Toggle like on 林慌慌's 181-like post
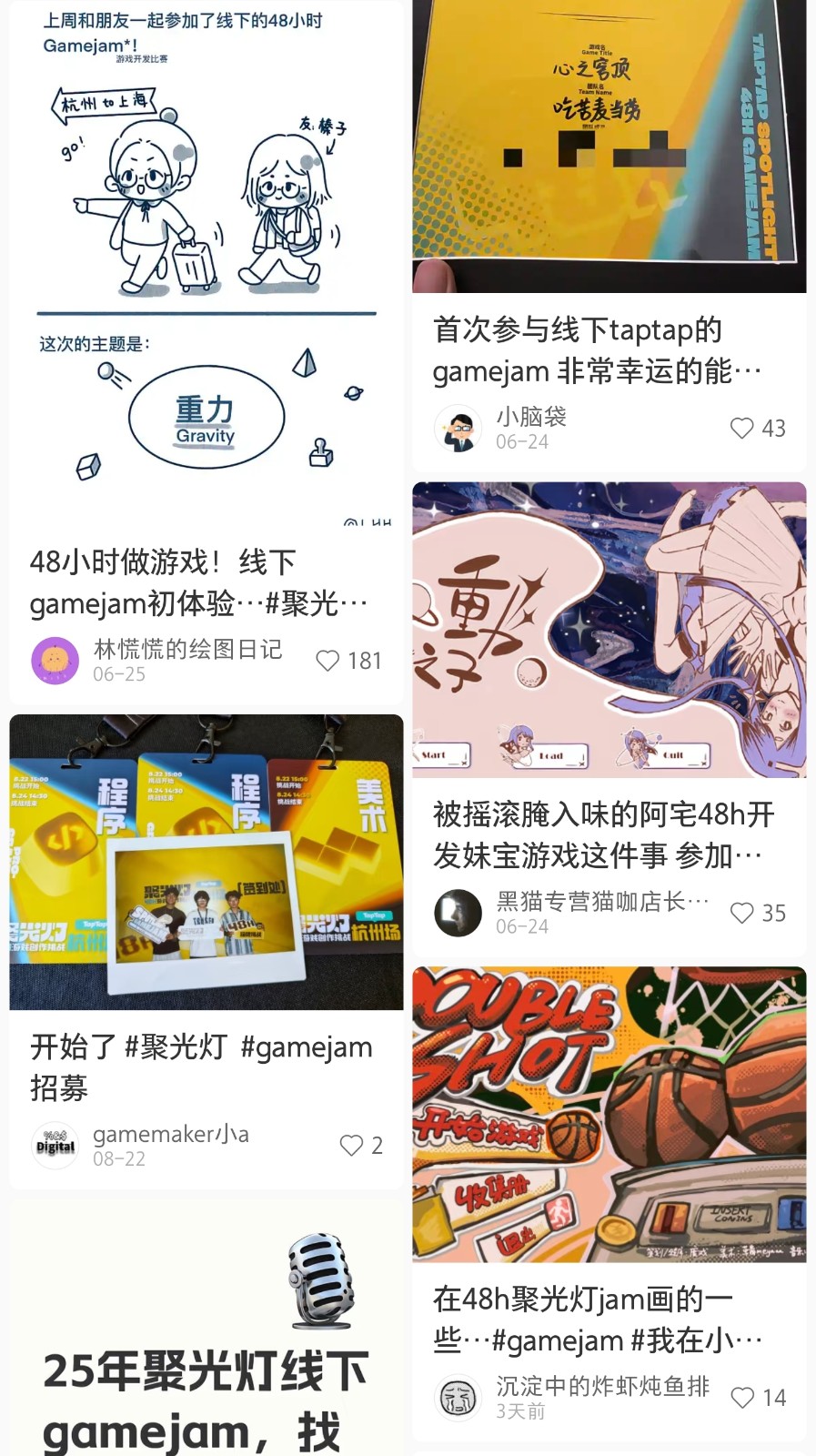Image resolution: width=816 pixels, height=1456 pixels. click(327, 660)
